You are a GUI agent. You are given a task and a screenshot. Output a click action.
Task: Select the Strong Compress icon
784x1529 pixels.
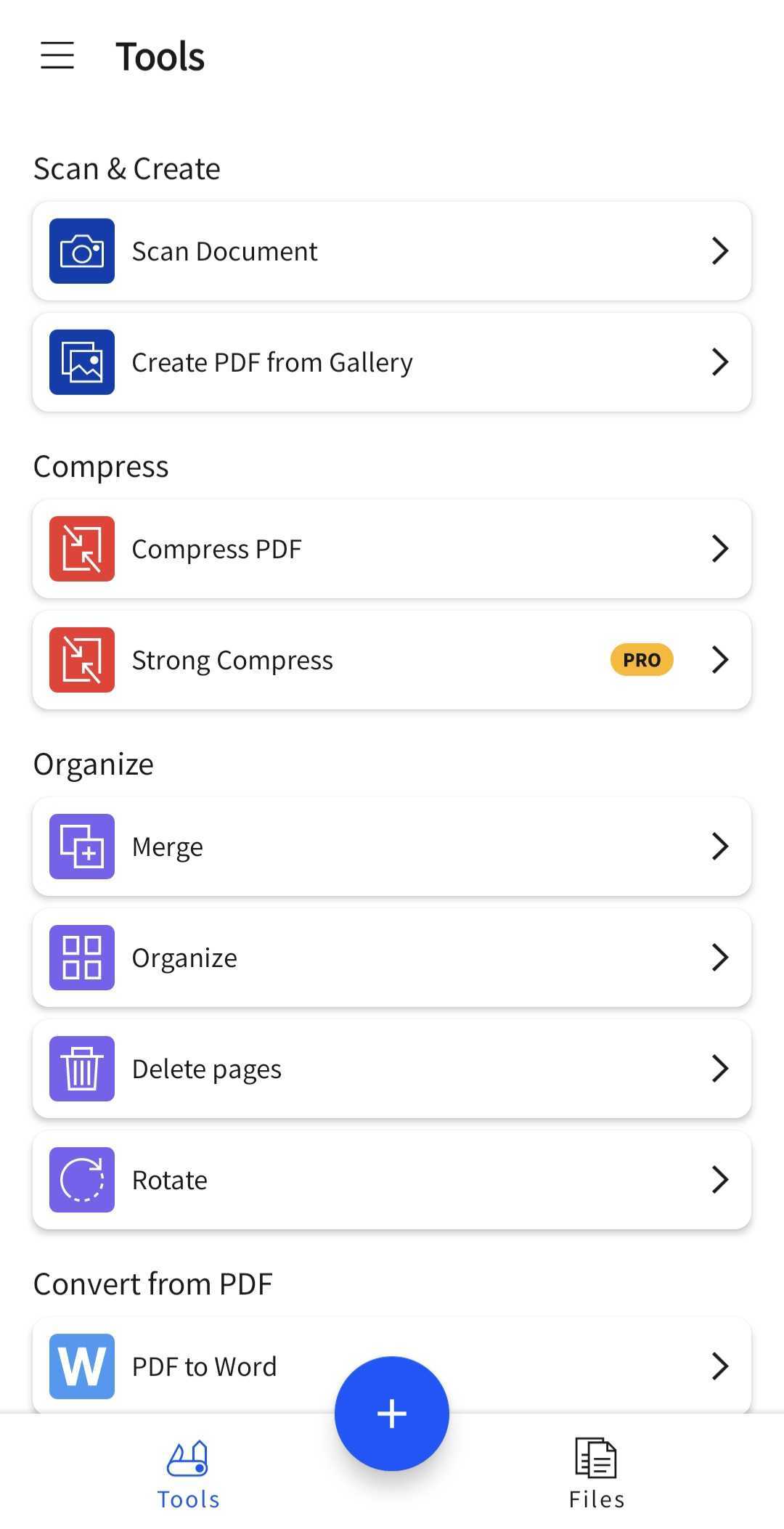click(x=81, y=659)
